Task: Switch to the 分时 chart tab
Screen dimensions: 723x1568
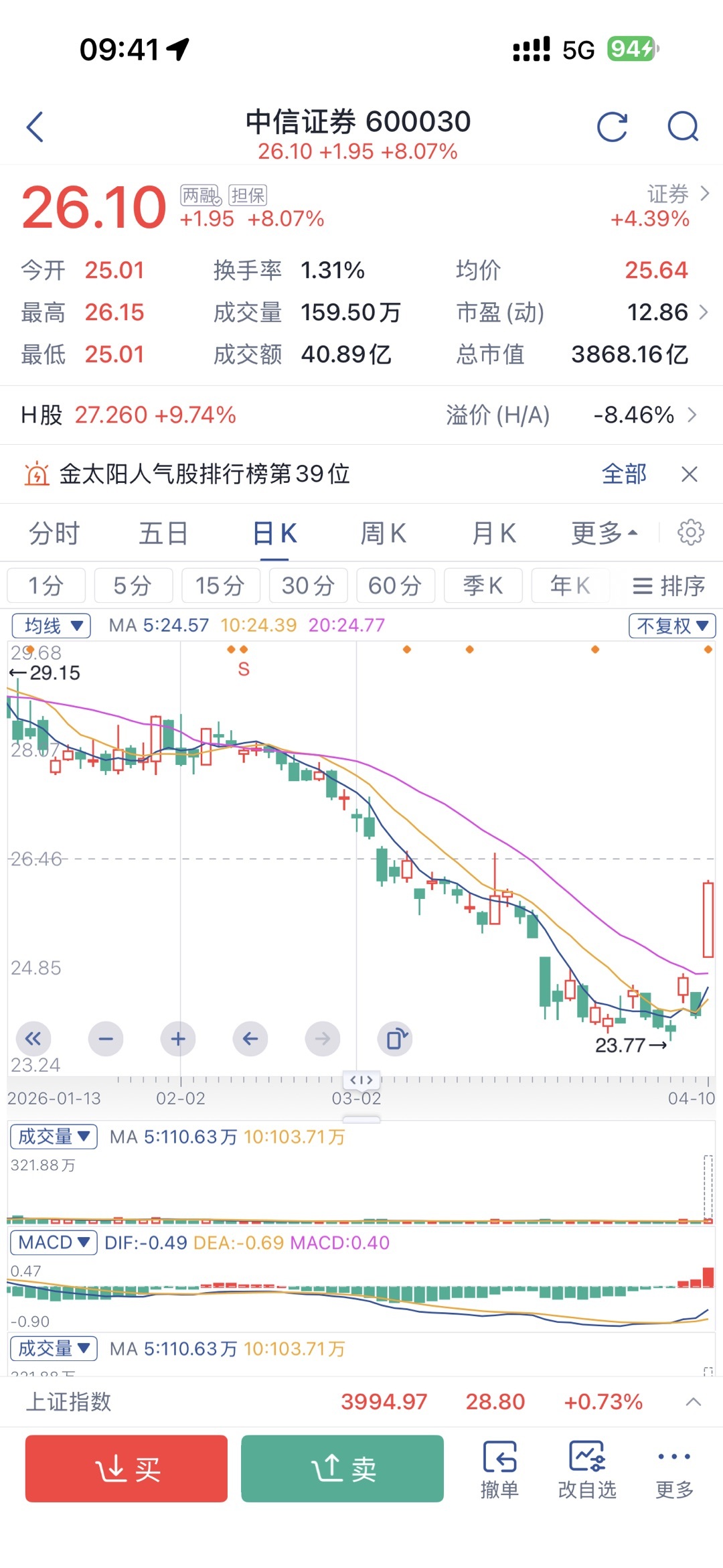Action: pos(54,534)
